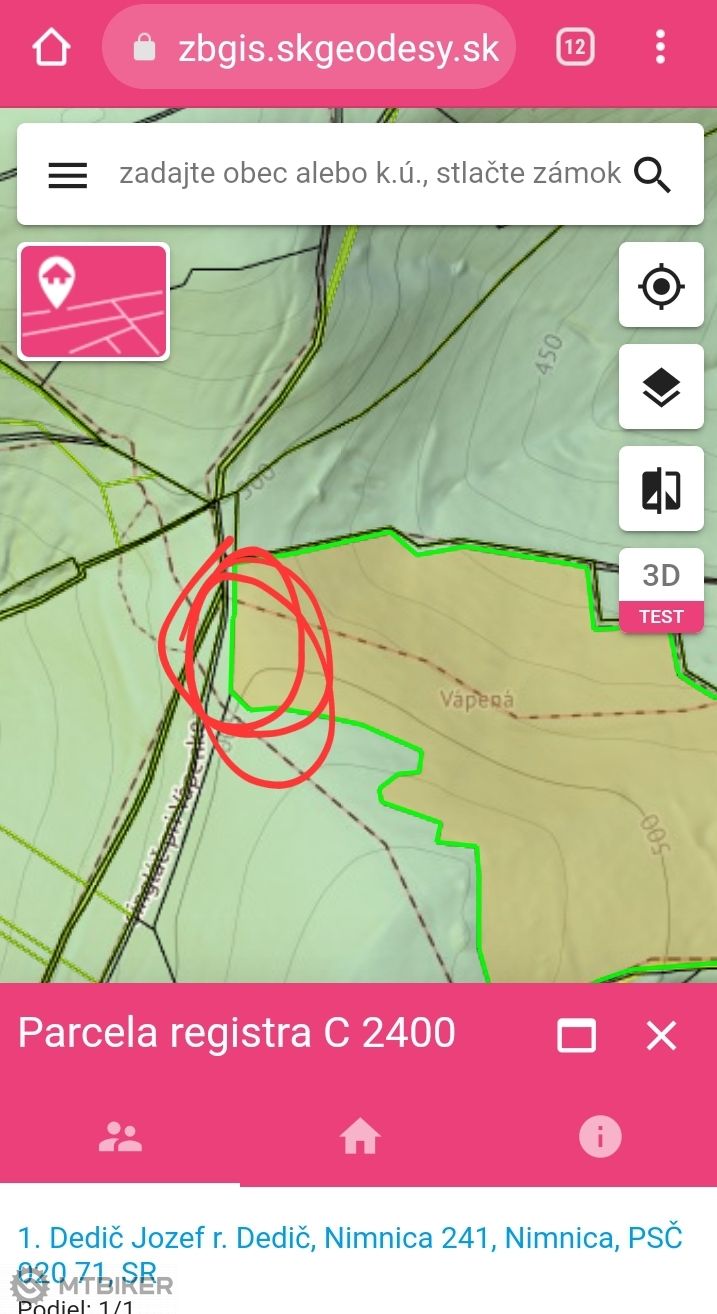Maximize the Parcela registra C 2400 panel
Screen dimensions: 717x1314
[577, 1035]
